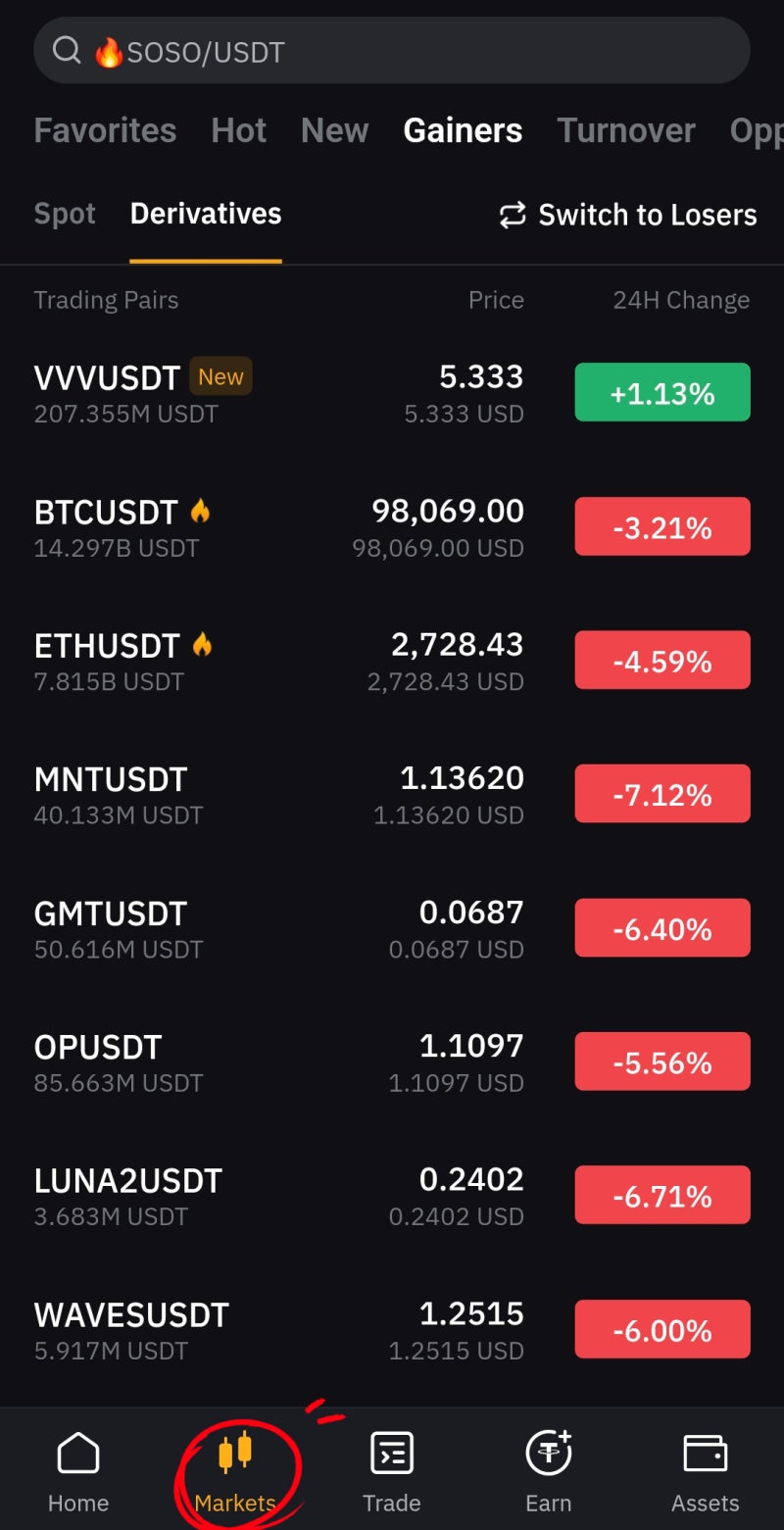Image resolution: width=784 pixels, height=1530 pixels.
Task: Open the VVVUSDT trading pair
Action: (x=392, y=393)
